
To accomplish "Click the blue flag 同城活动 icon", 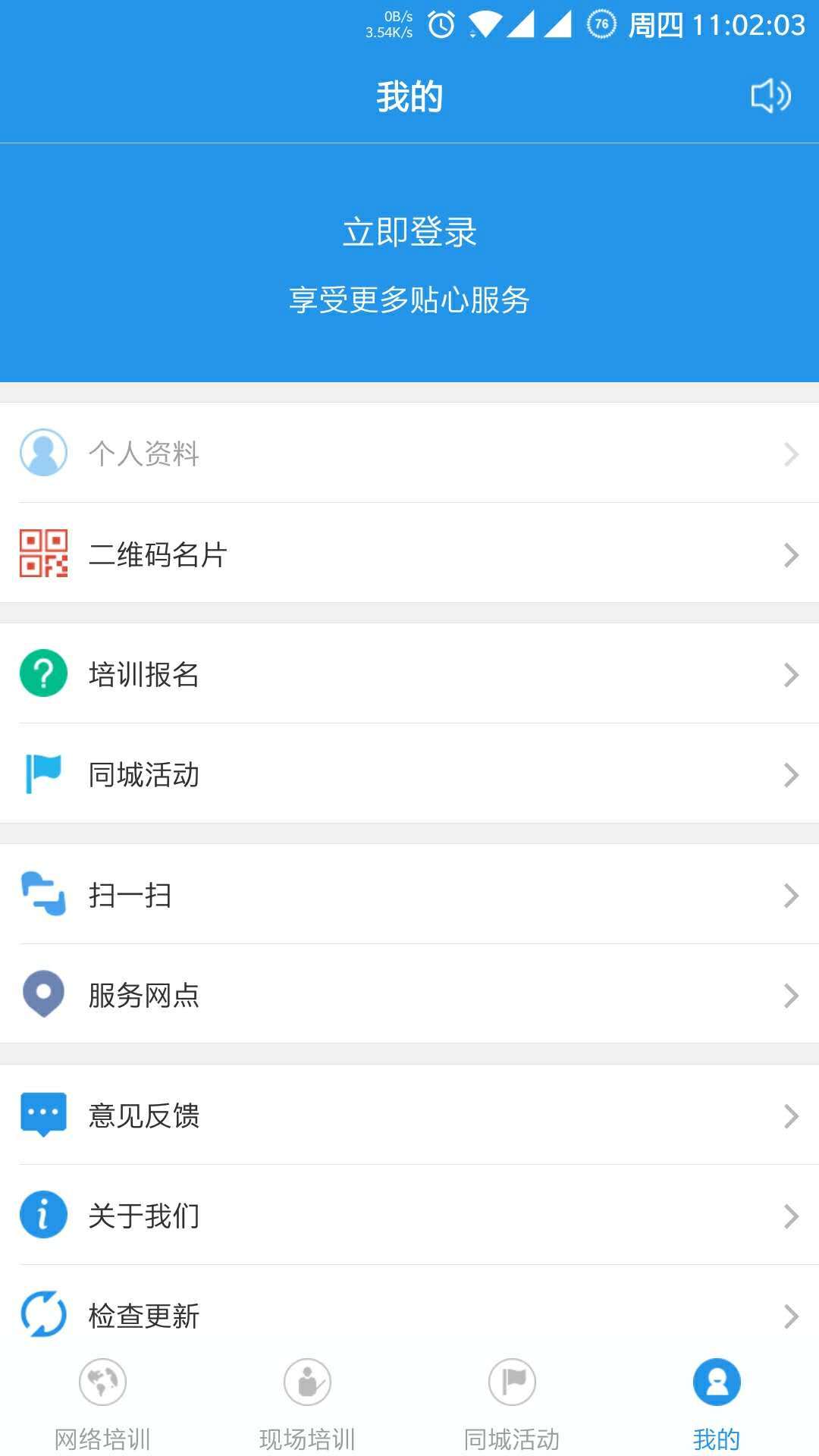I will [x=43, y=774].
